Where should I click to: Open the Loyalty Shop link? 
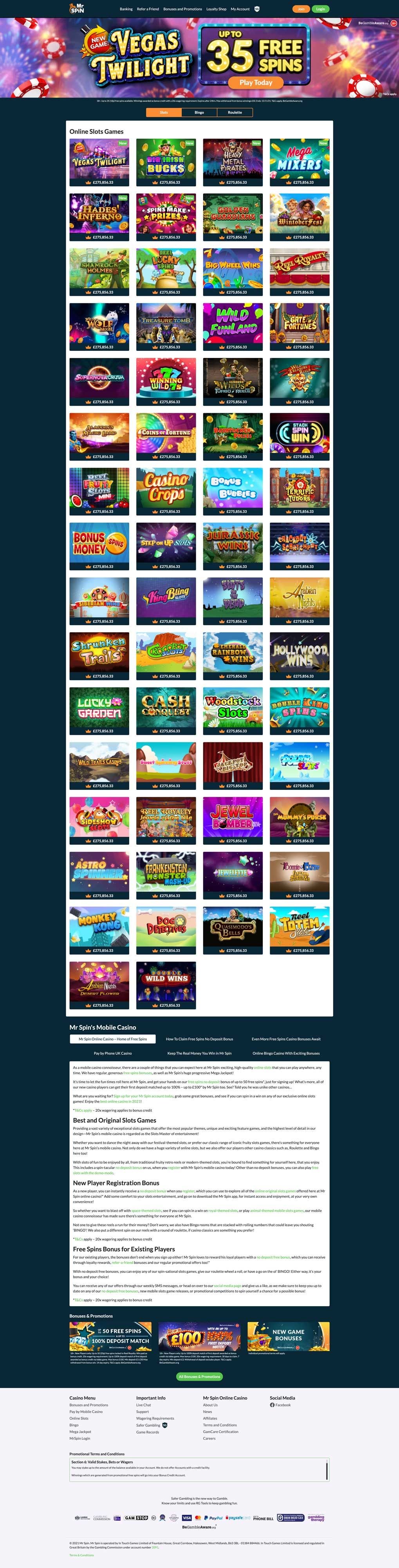coord(216,9)
